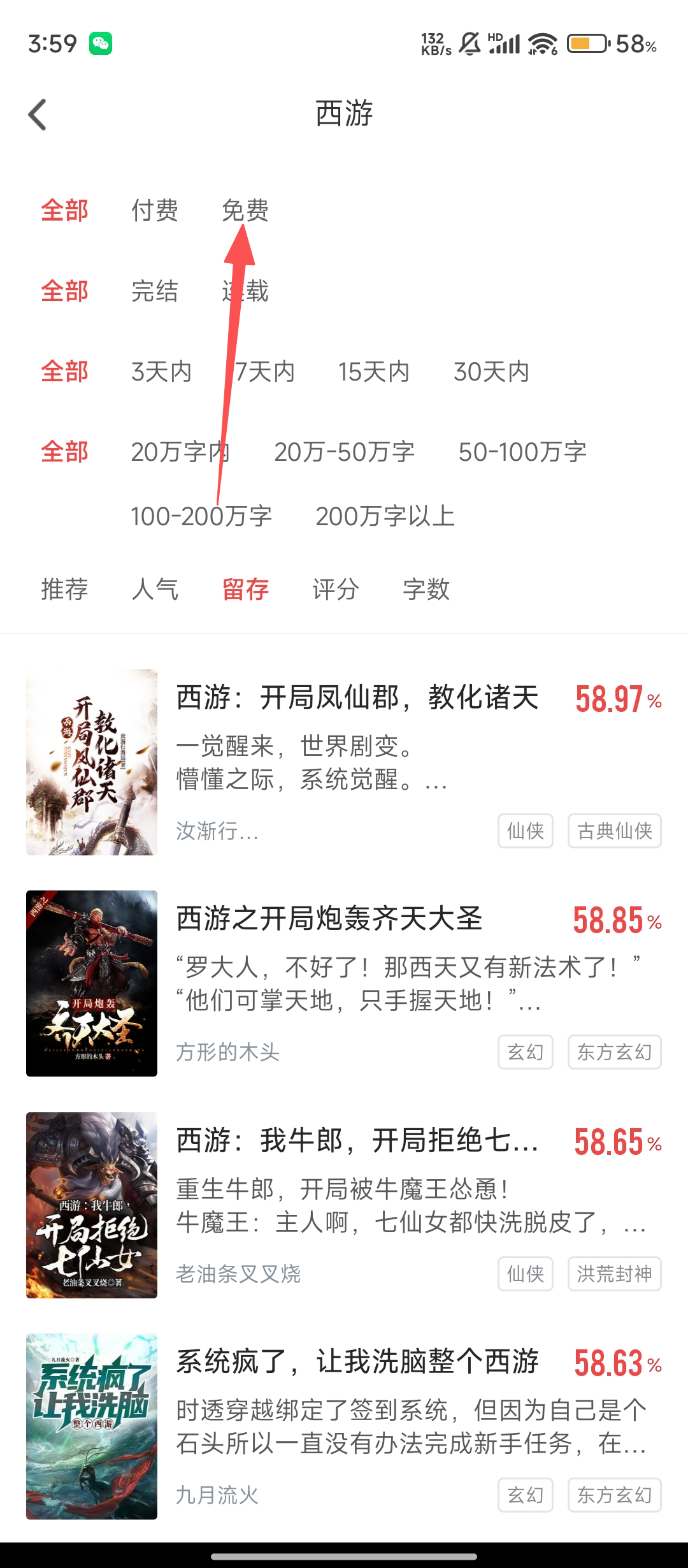Go back using the top-left arrow

[x=38, y=115]
